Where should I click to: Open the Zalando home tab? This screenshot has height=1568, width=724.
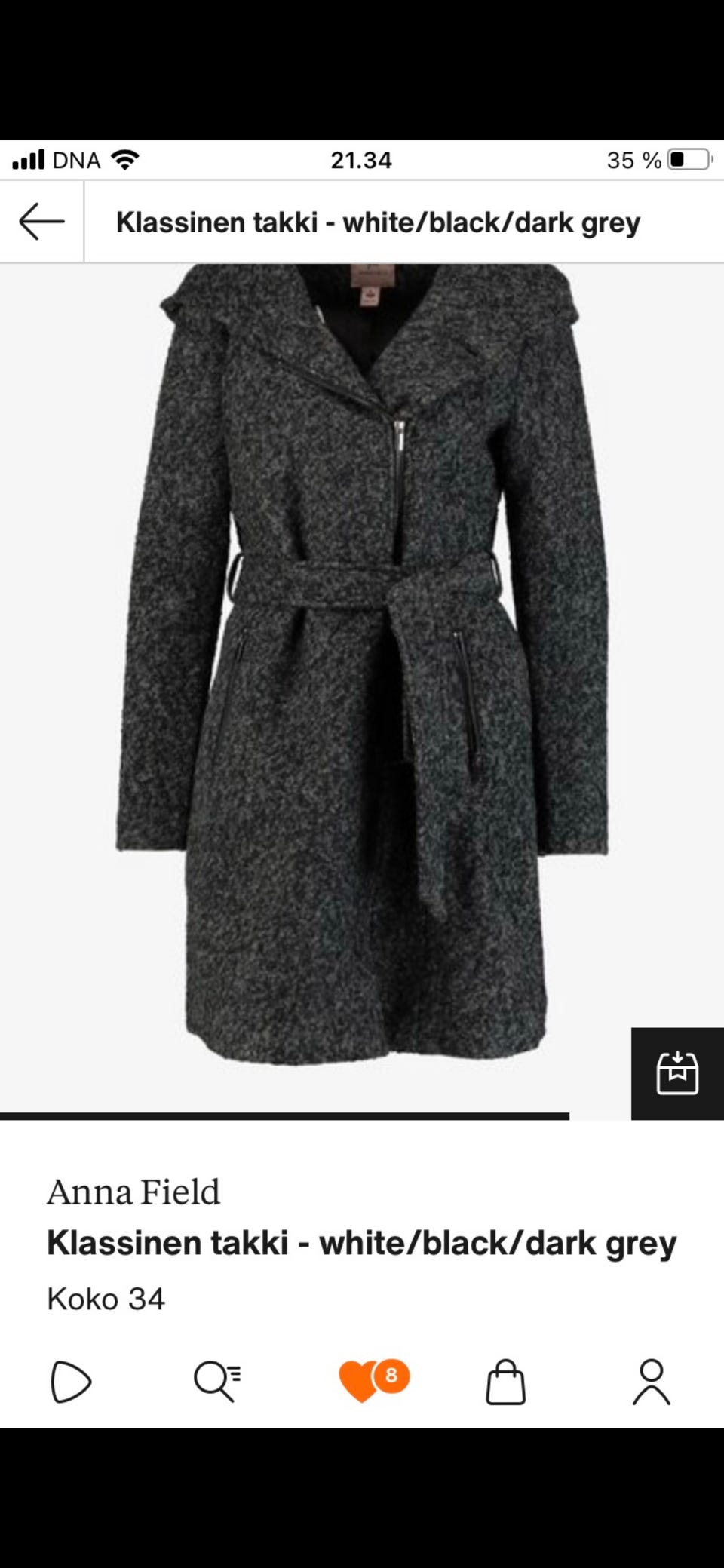pos(71,1382)
